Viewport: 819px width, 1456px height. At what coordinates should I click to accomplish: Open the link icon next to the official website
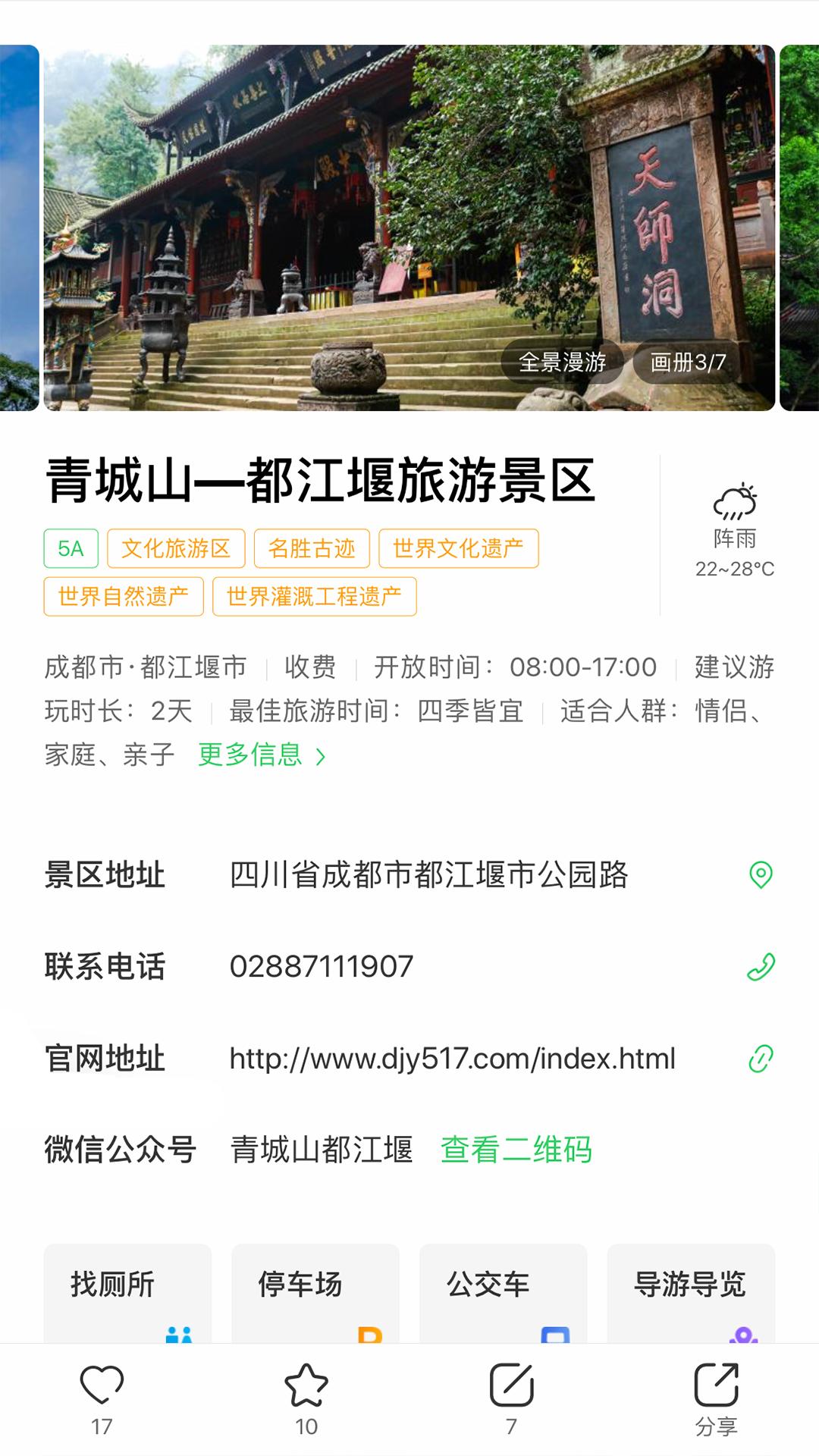click(760, 1055)
